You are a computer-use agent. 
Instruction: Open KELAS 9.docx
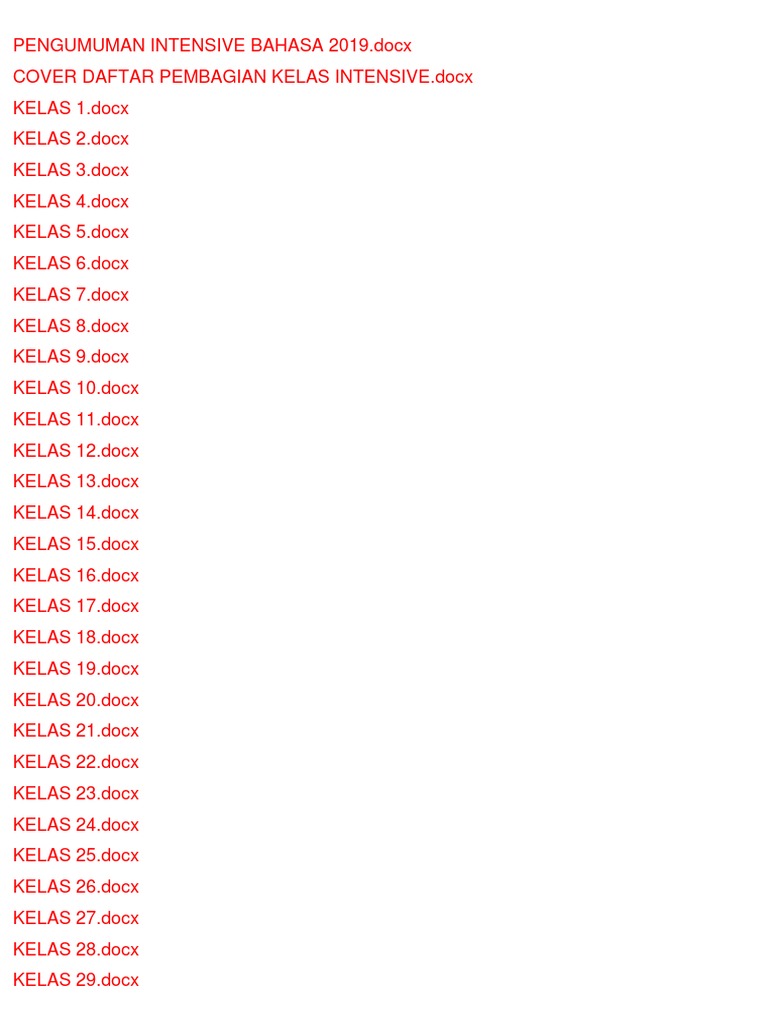point(71,357)
